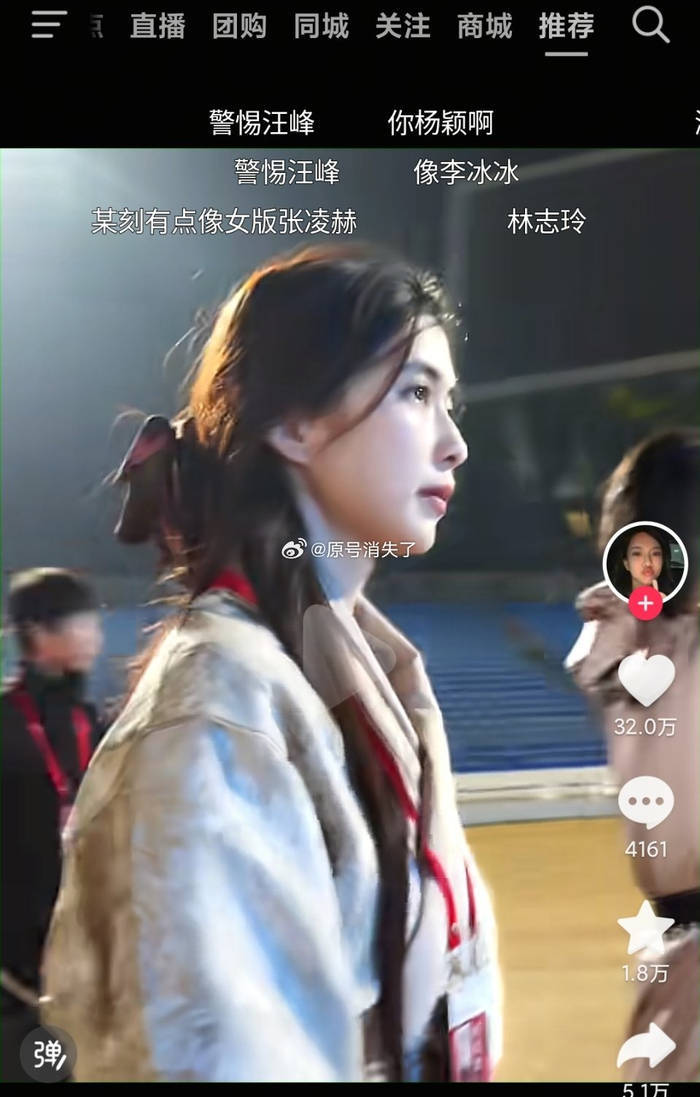Switch to the 团购 tab
The height and width of the screenshot is (1097, 700).
click(x=239, y=26)
